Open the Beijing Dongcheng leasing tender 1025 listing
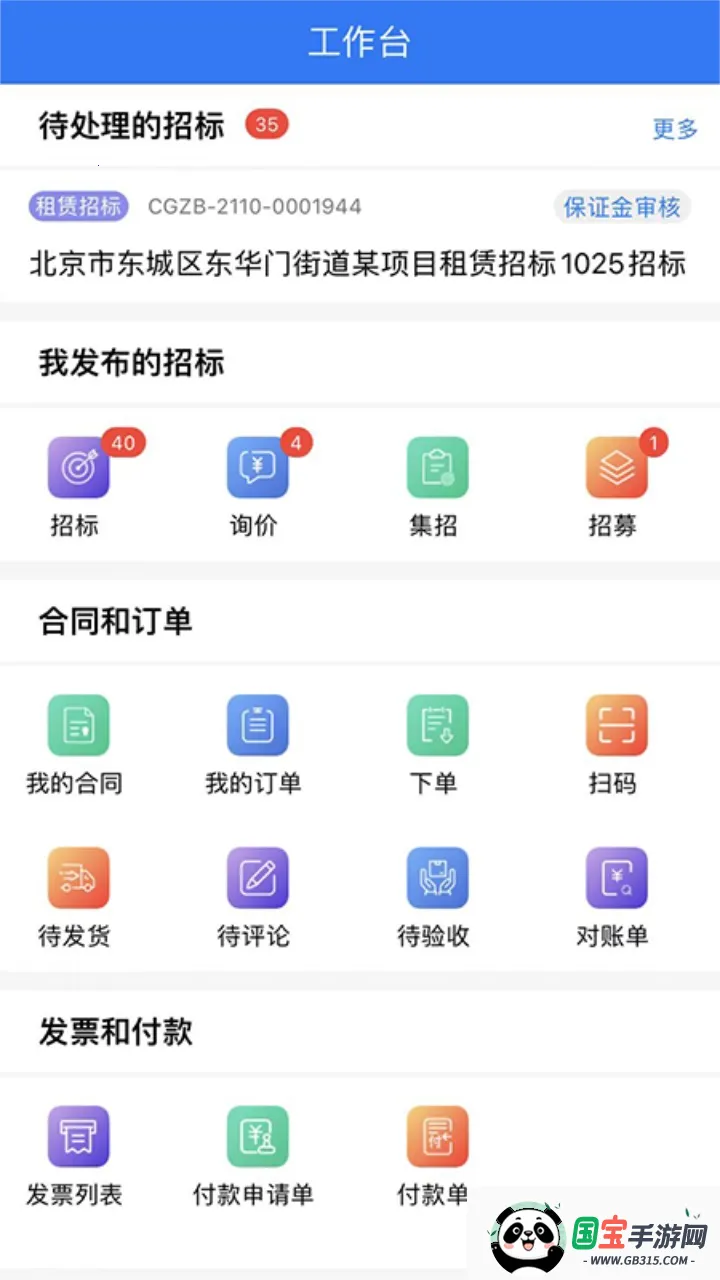This screenshot has height=1280, width=720. 360,260
